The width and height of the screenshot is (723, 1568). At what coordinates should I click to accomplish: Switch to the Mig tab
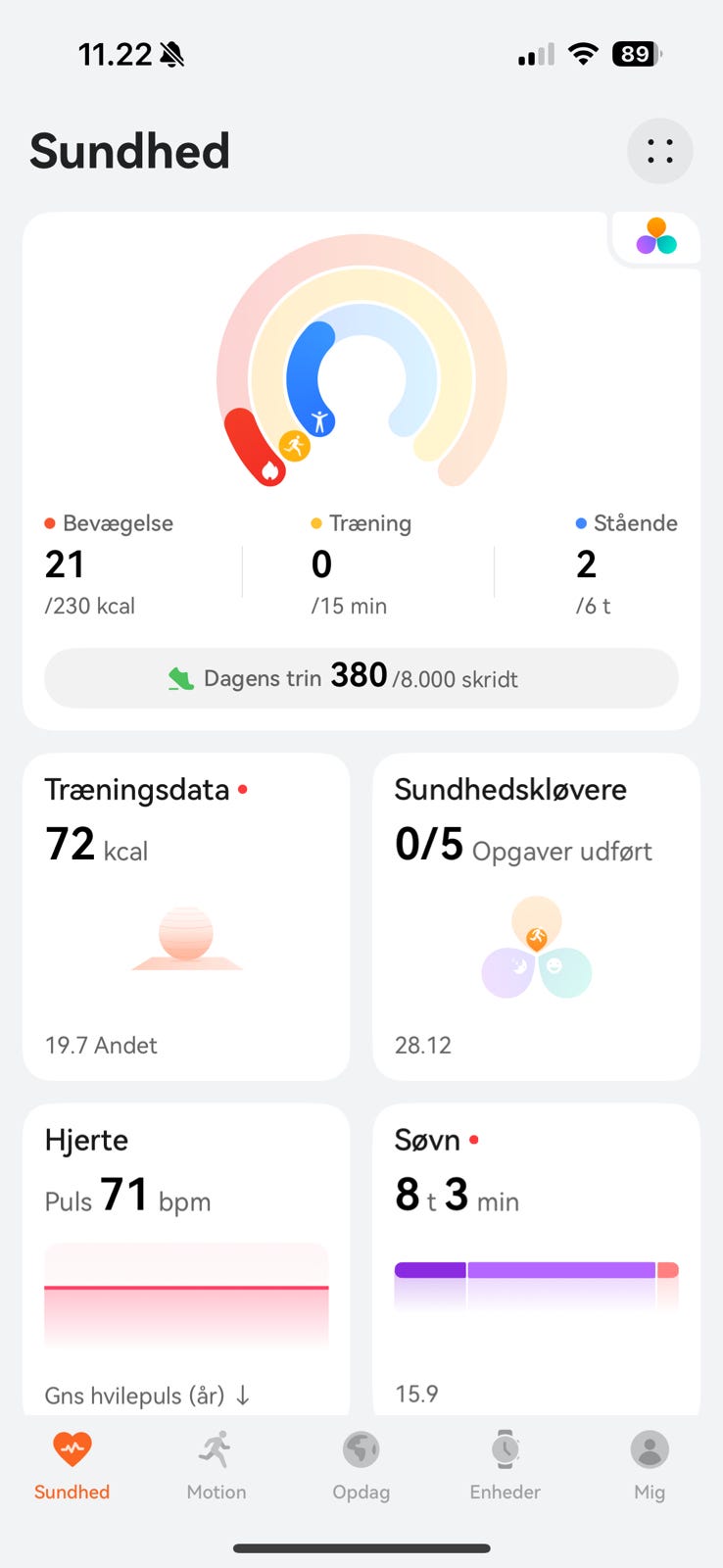(649, 1465)
